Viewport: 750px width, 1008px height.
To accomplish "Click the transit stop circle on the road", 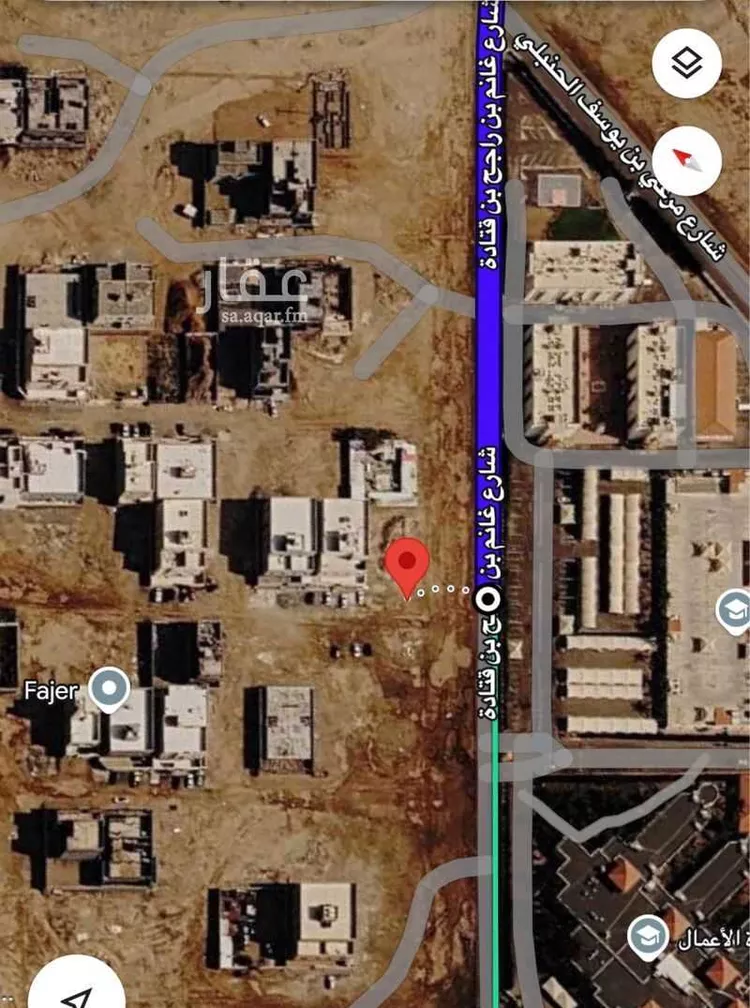I will (487, 600).
